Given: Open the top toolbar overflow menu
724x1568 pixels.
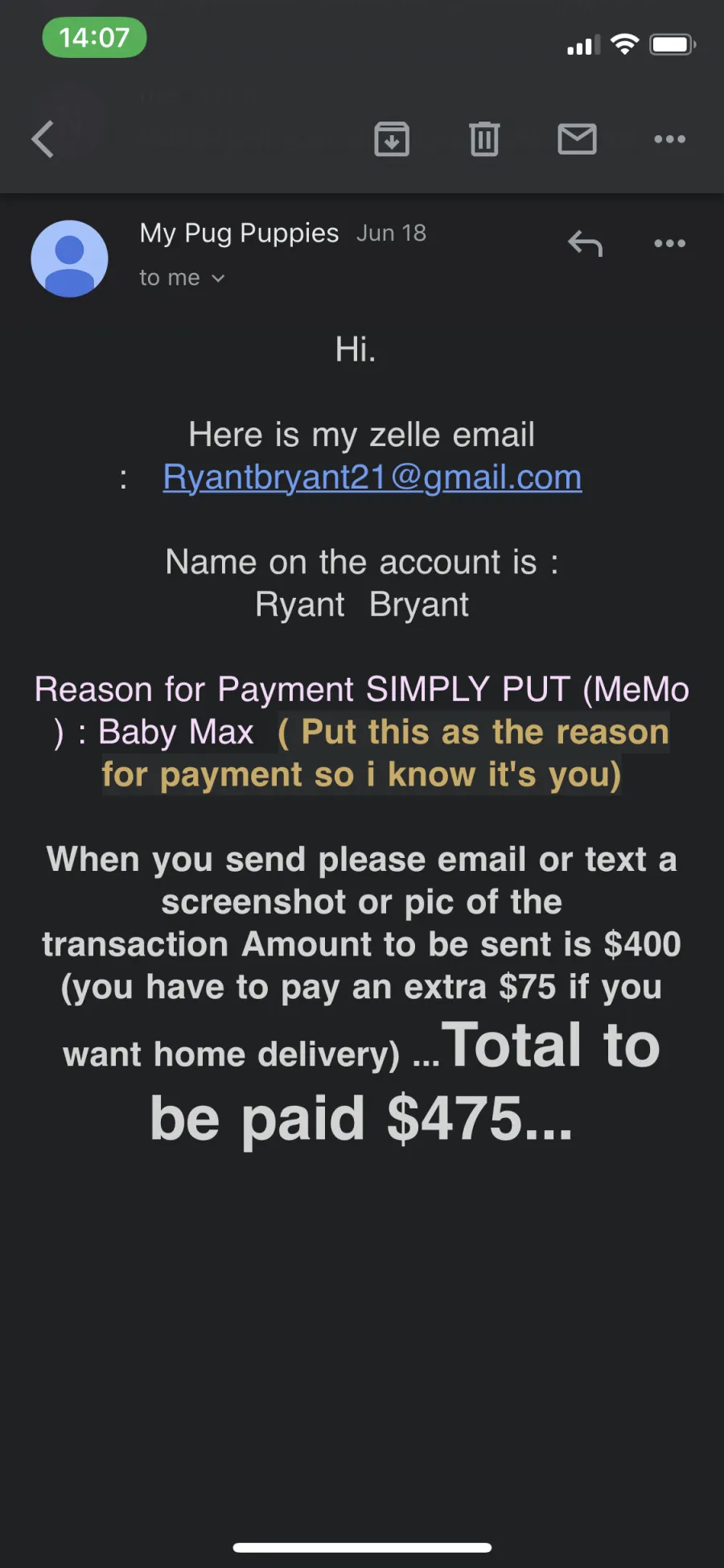Looking at the screenshot, I should click(669, 139).
